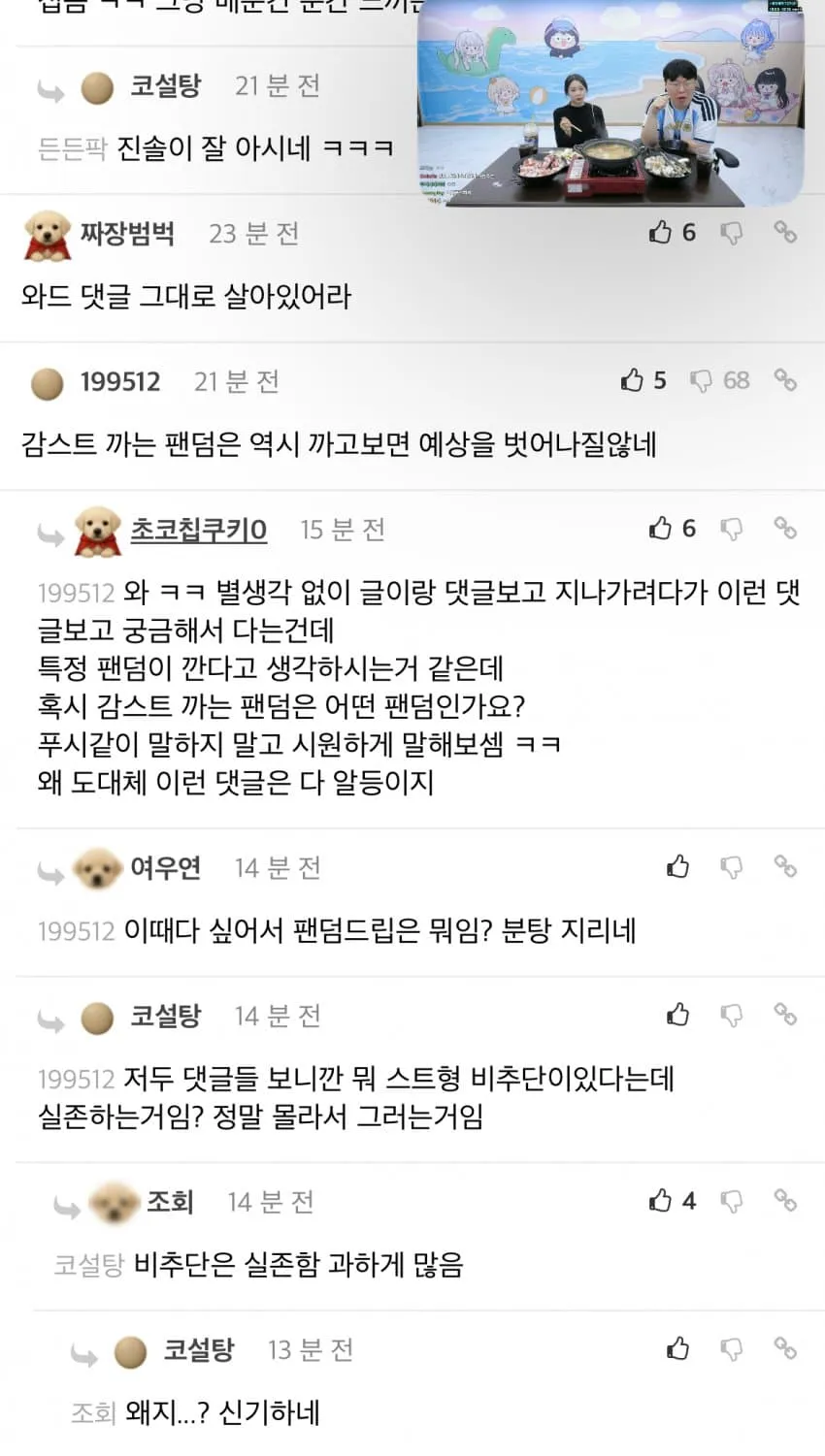Screen dimensions: 825x1456
Task: Copy link of 199512's comment
Action: pyautogui.click(x=785, y=379)
